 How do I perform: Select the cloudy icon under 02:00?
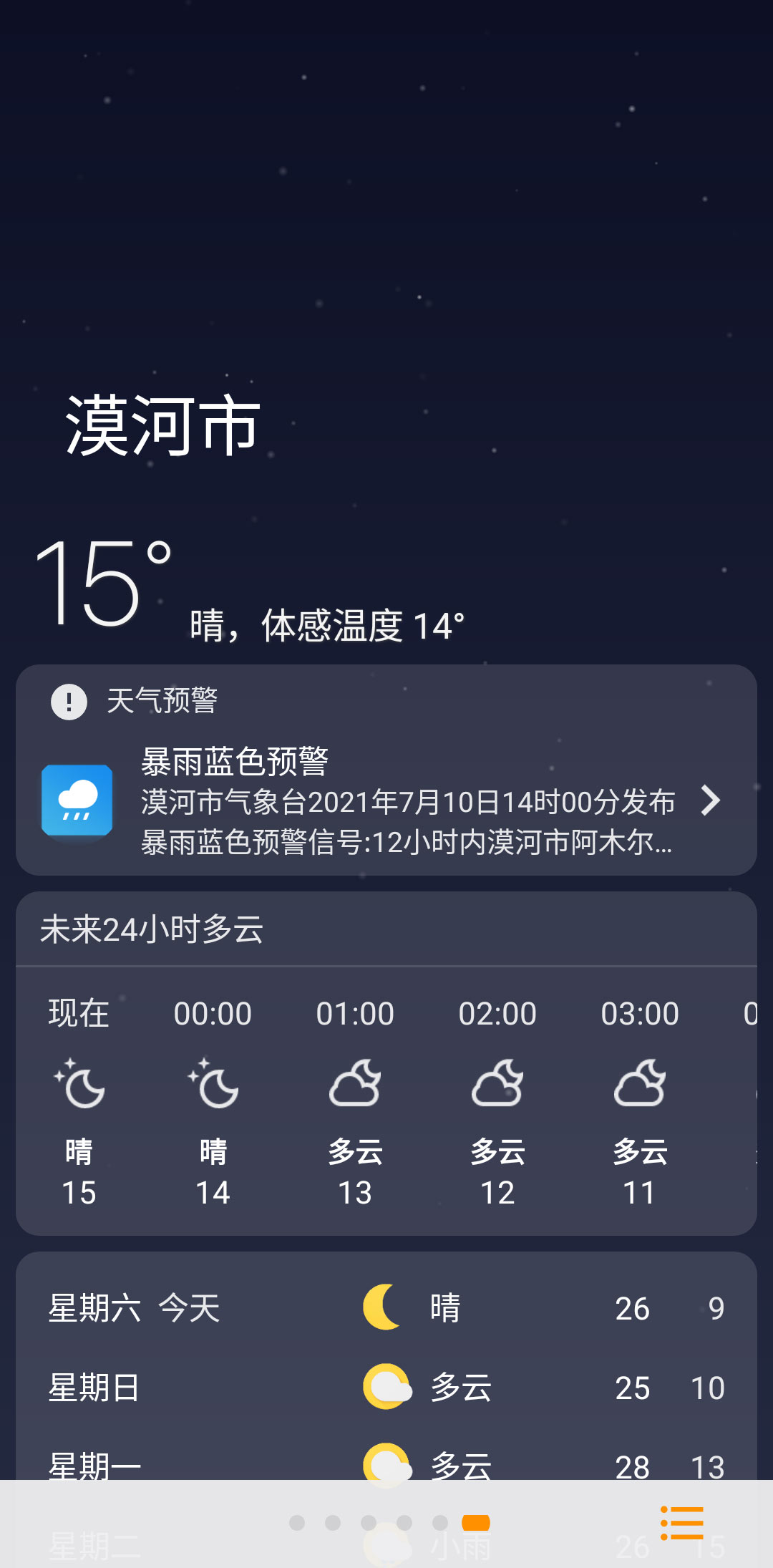[498, 1083]
